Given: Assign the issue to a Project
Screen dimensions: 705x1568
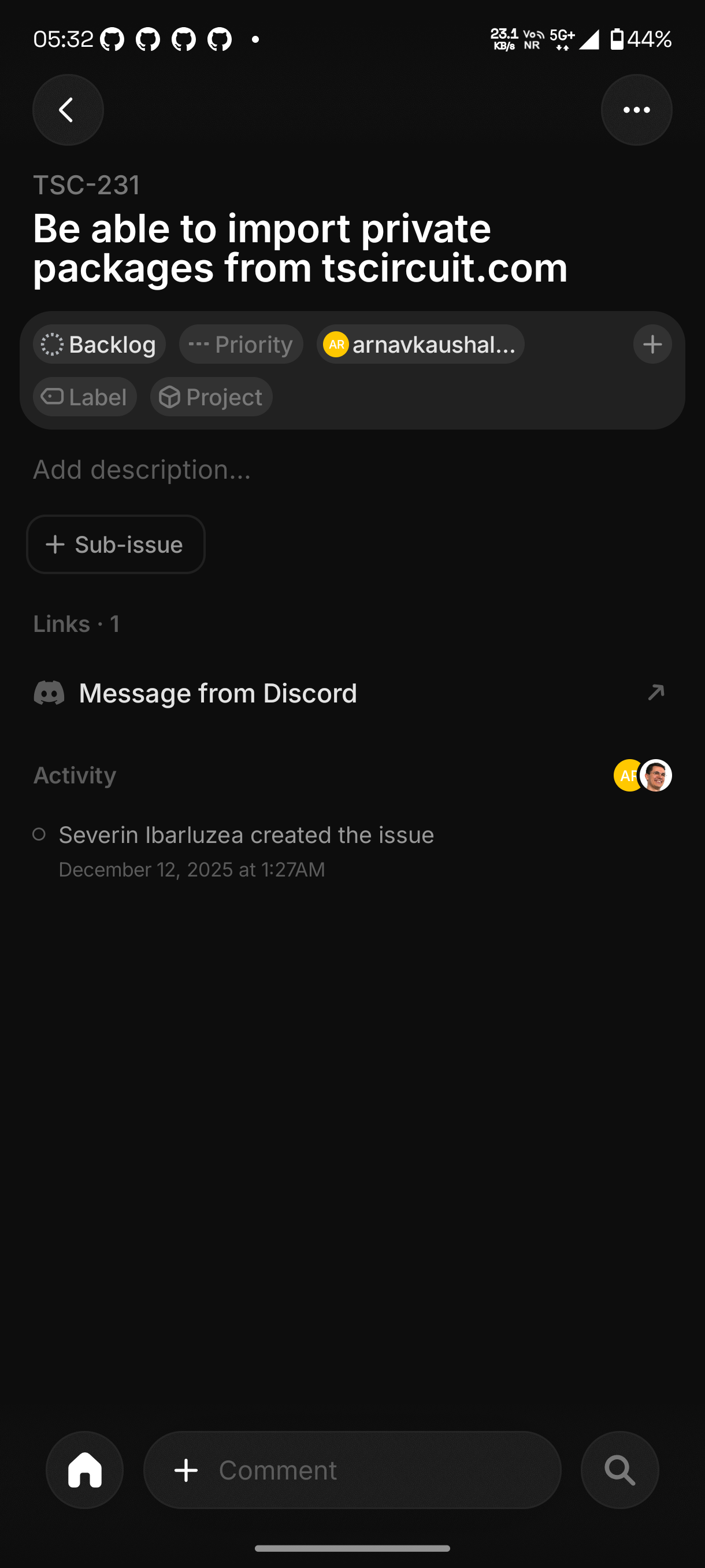Looking at the screenshot, I should 211,397.
